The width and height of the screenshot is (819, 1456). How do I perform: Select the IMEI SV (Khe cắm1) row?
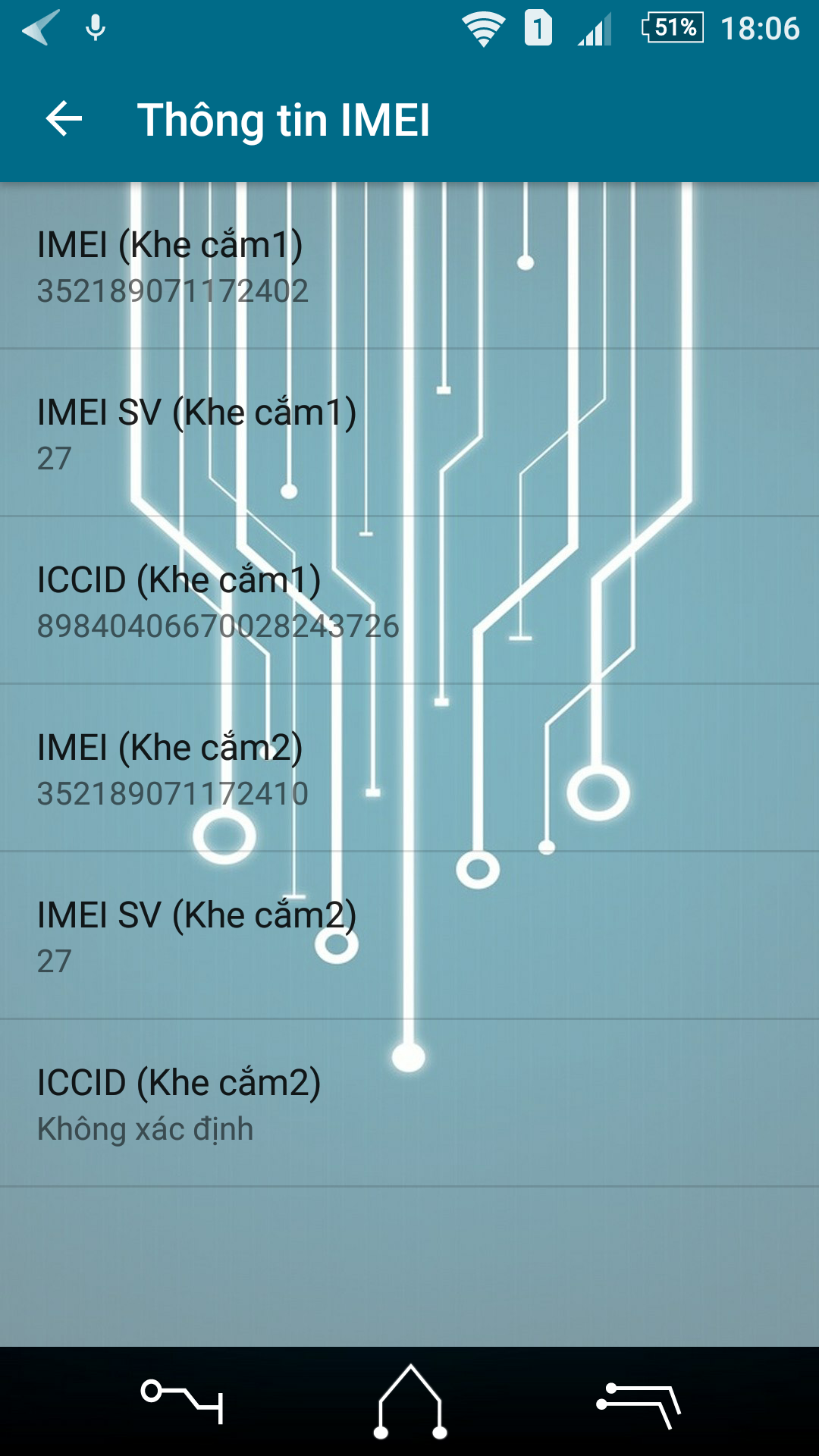(409, 433)
